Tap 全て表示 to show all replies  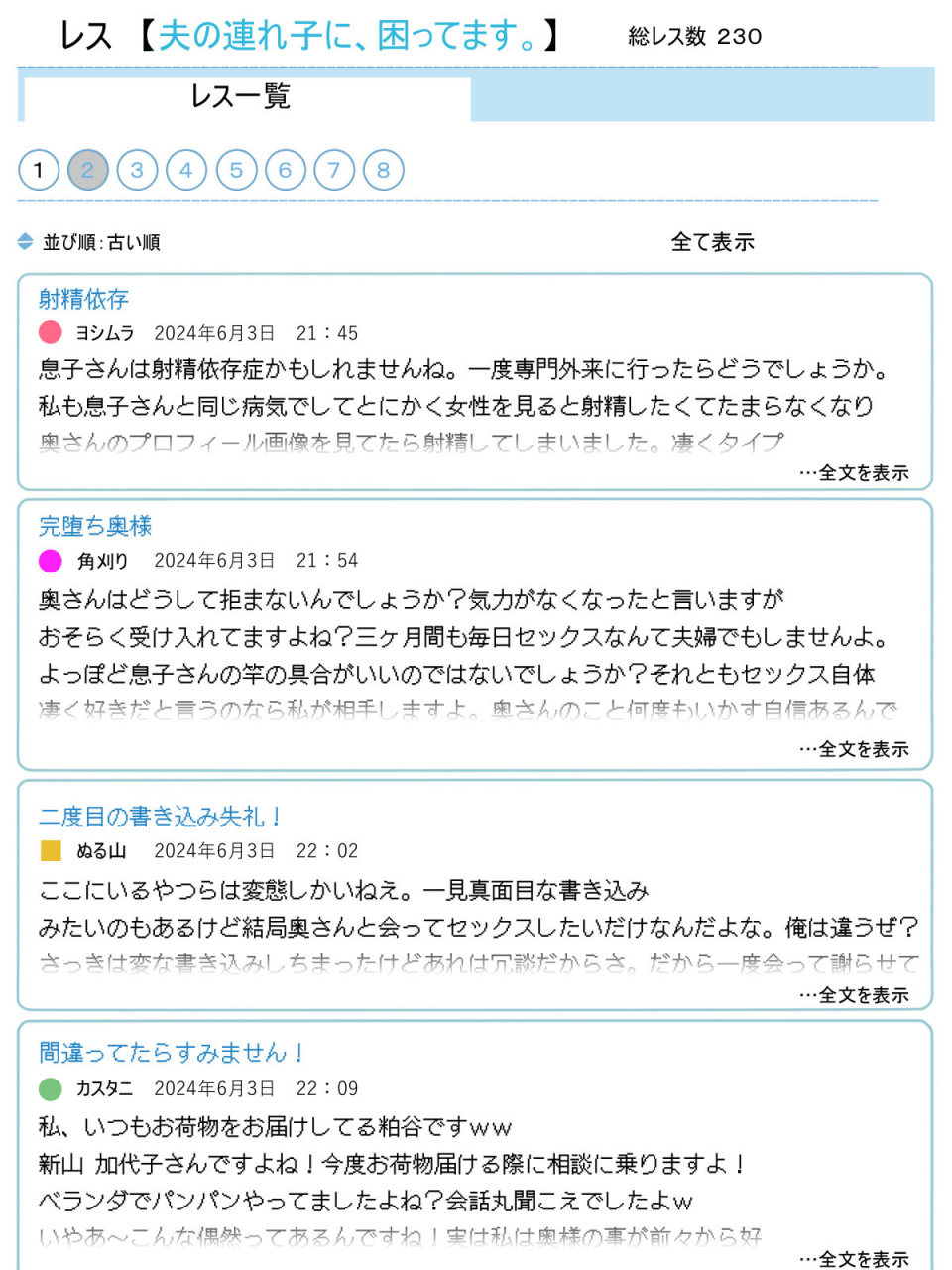pyautogui.click(x=712, y=242)
